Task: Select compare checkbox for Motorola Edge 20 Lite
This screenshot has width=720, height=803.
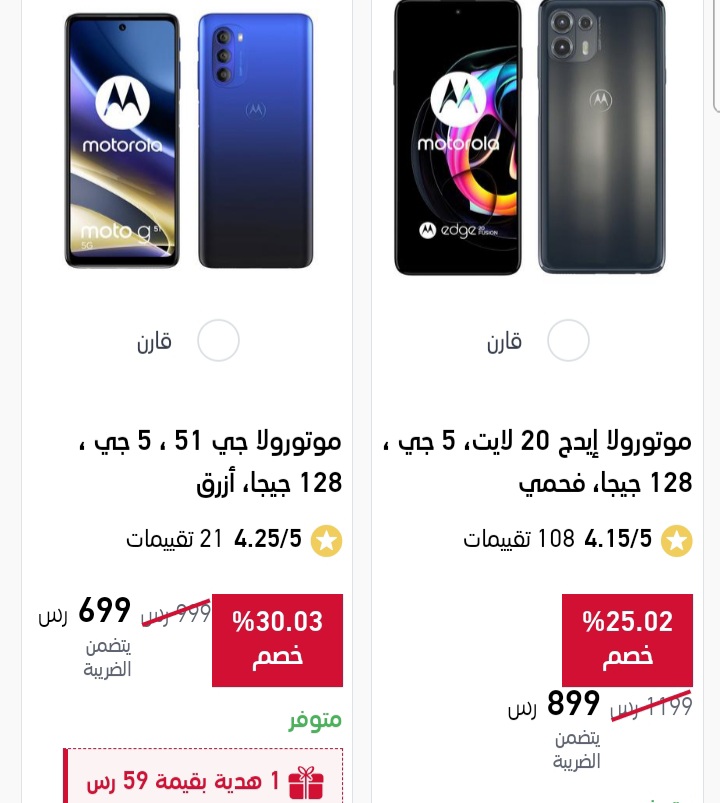Action: (569, 341)
